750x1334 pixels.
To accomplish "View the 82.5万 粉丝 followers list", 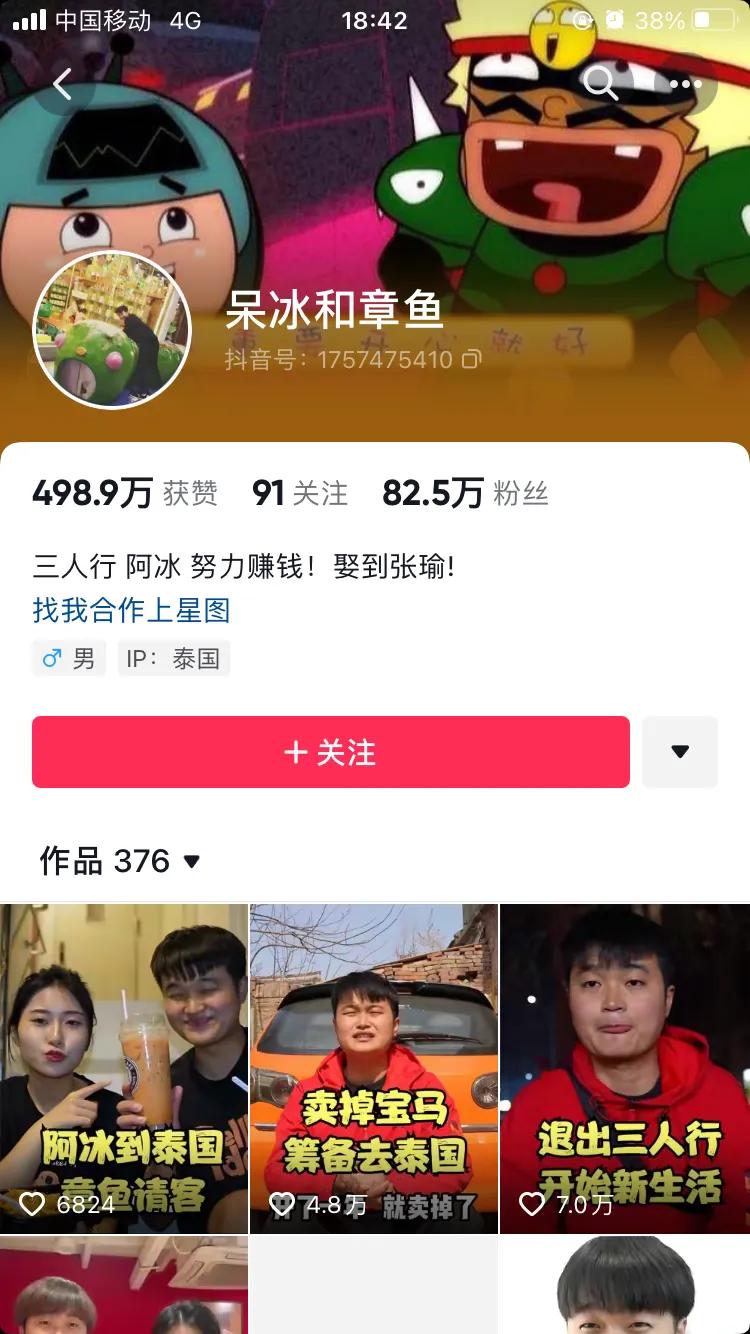I will [x=465, y=493].
